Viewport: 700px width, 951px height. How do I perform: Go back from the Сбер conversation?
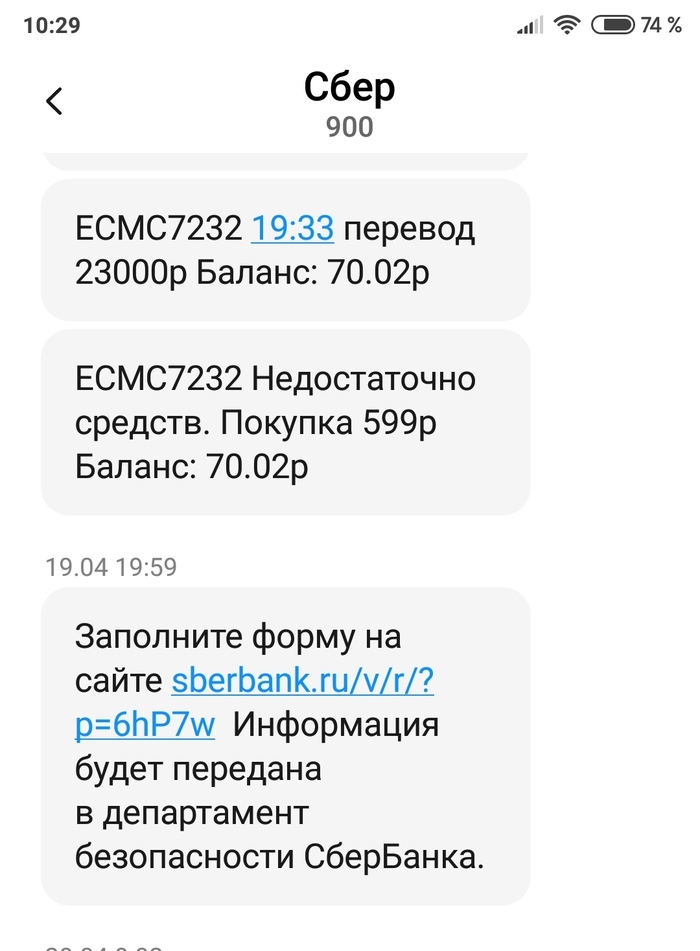[x=54, y=101]
